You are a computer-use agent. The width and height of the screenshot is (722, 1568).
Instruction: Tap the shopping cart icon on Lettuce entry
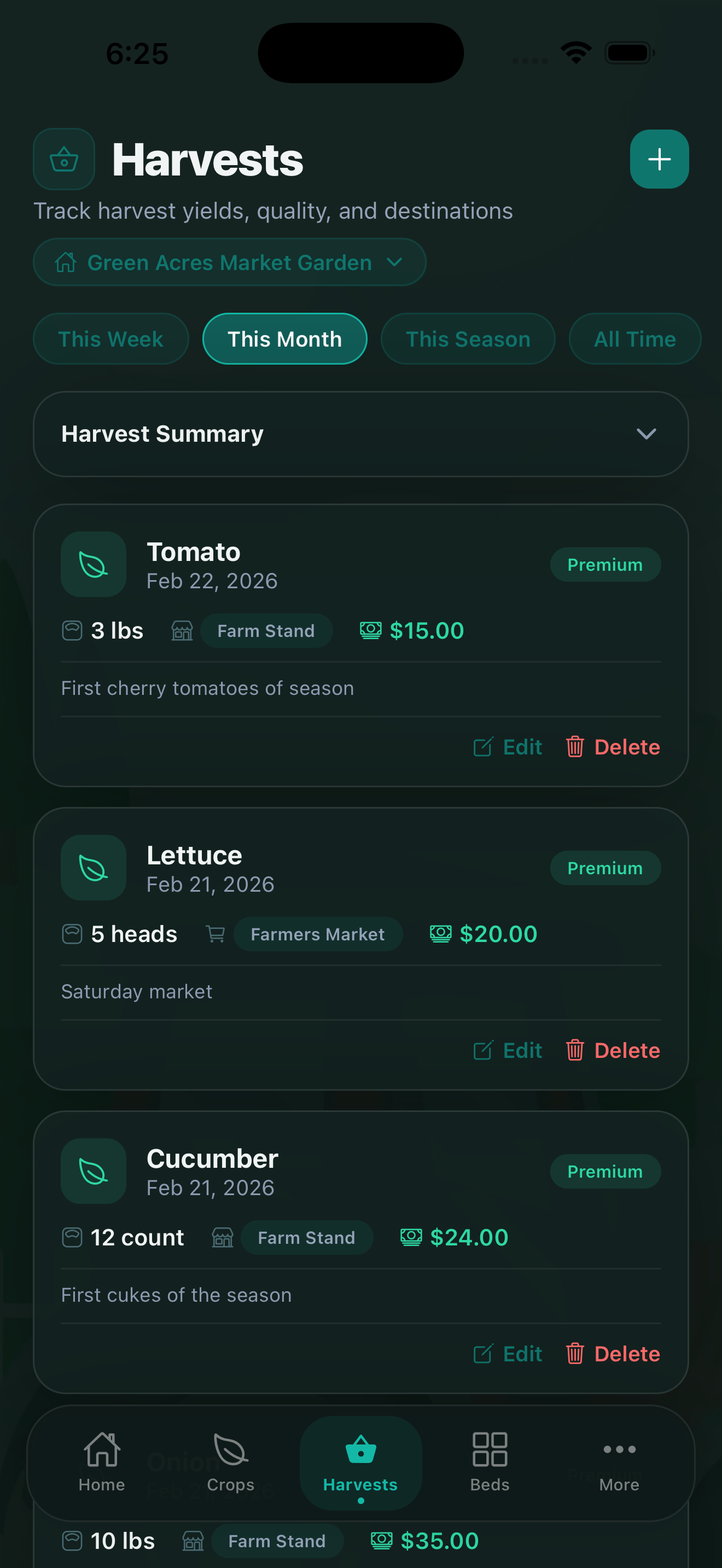click(x=214, y=934)
